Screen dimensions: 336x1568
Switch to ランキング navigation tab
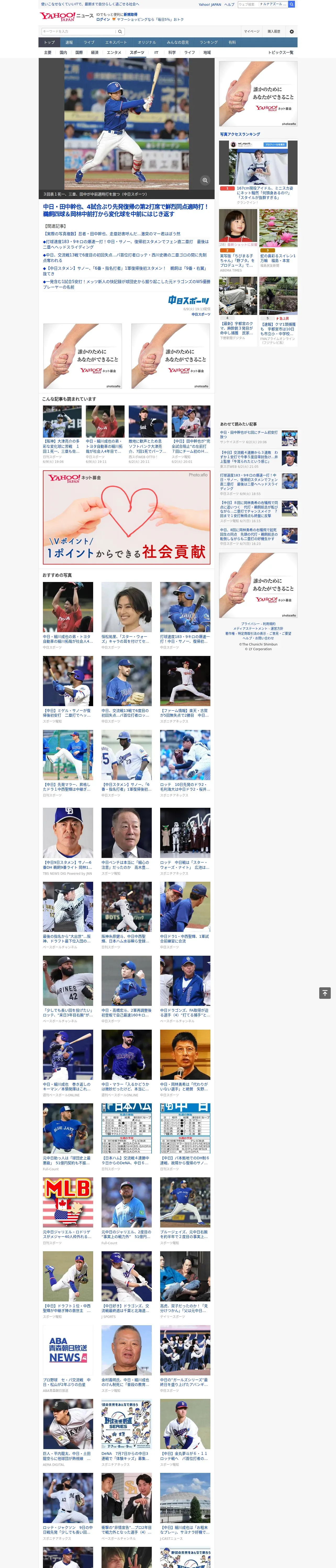(209, 43)
